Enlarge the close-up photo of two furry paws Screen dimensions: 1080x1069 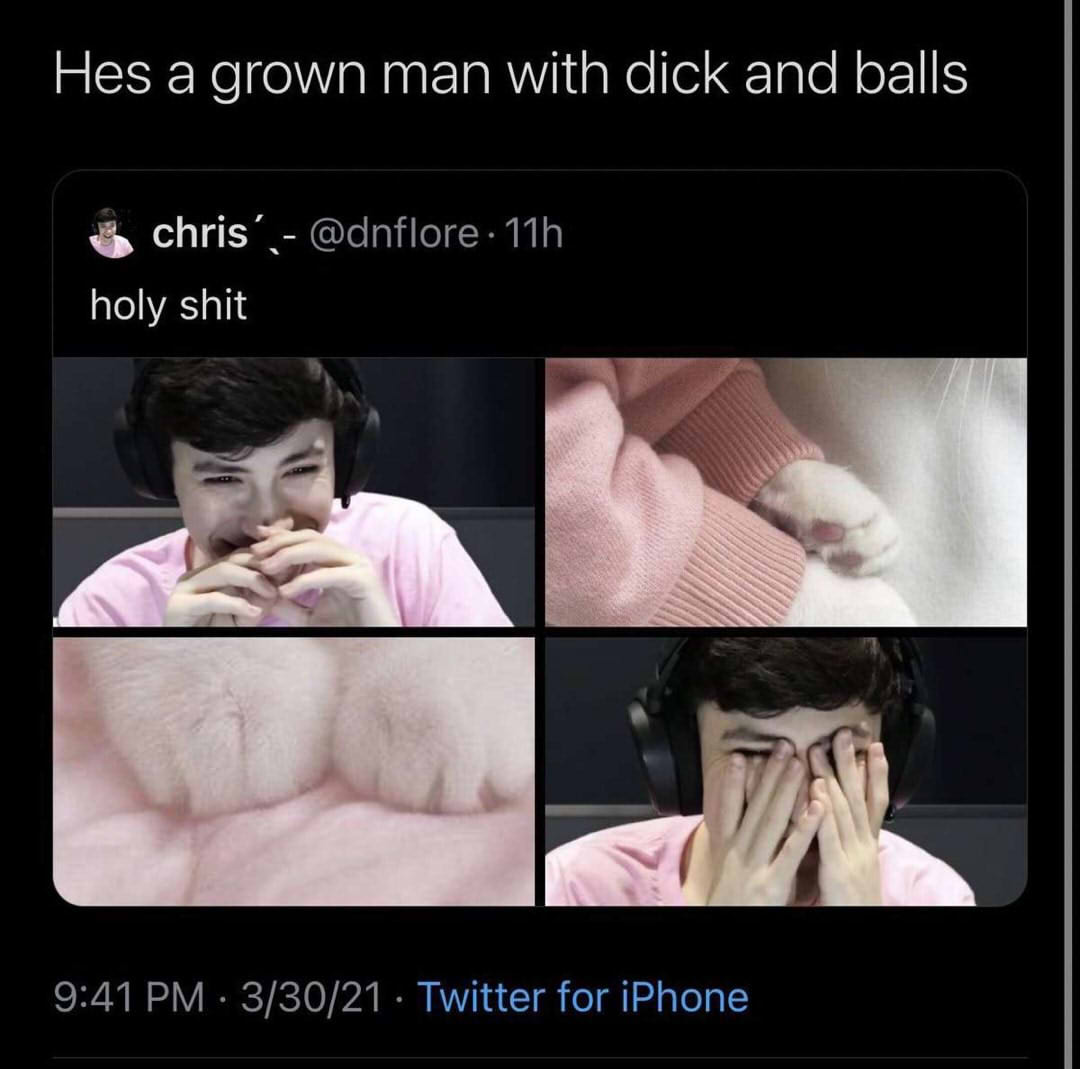coord(294,771)
